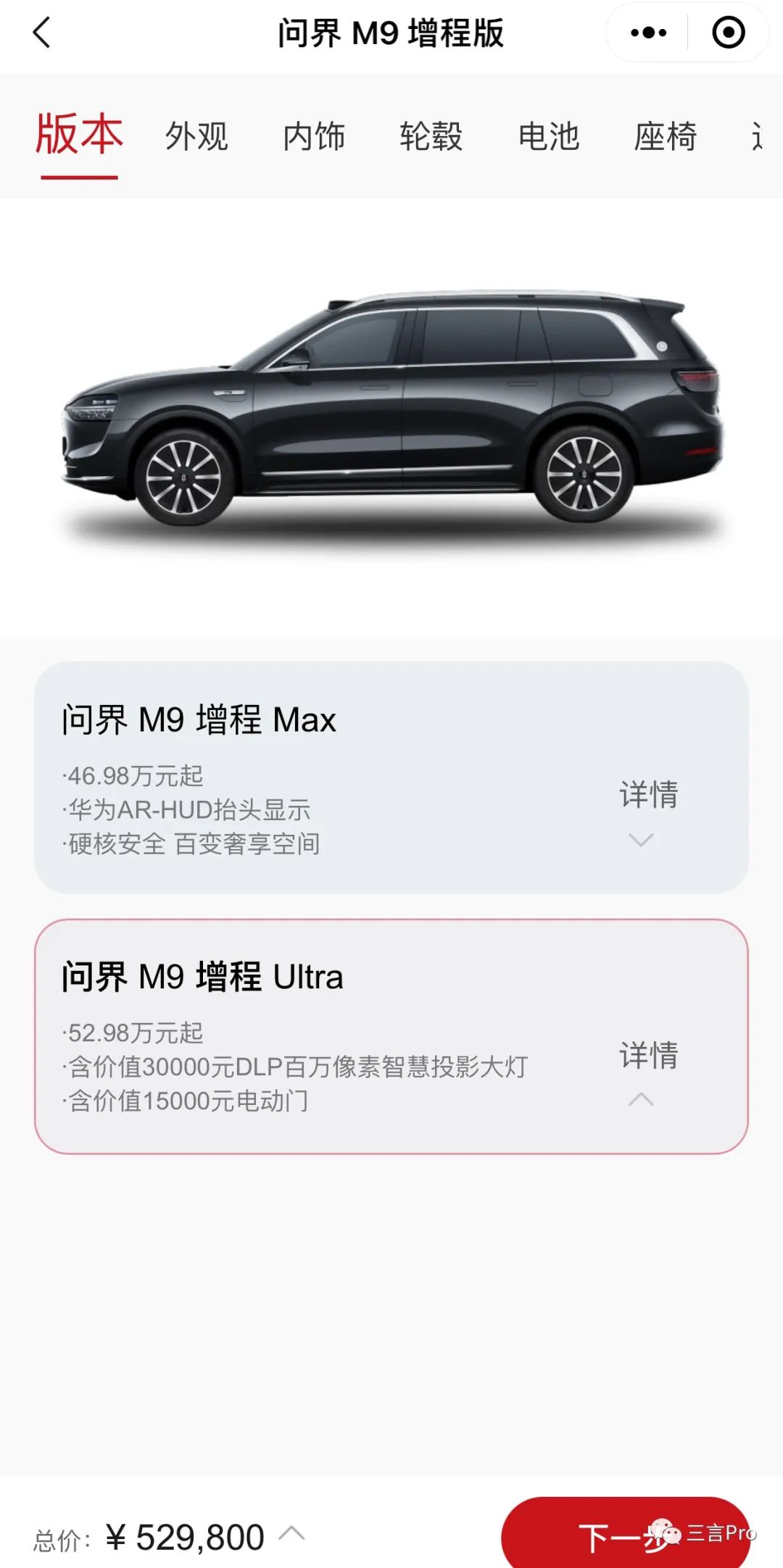
Task: Expand the 总价 price breakdown
Action: click(x=291, y=1532)
